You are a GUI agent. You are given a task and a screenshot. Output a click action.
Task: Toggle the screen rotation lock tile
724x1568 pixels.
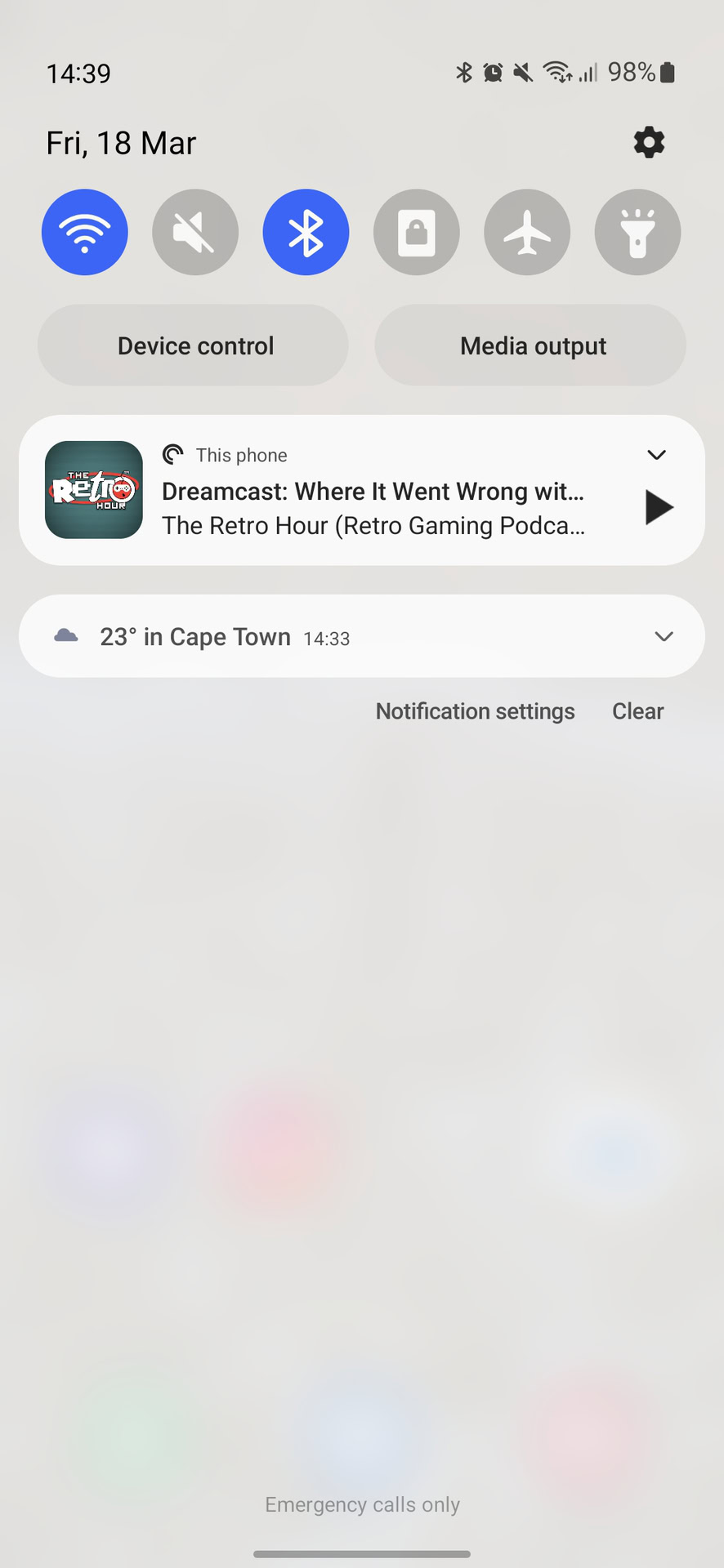click(x=417, y=232)
